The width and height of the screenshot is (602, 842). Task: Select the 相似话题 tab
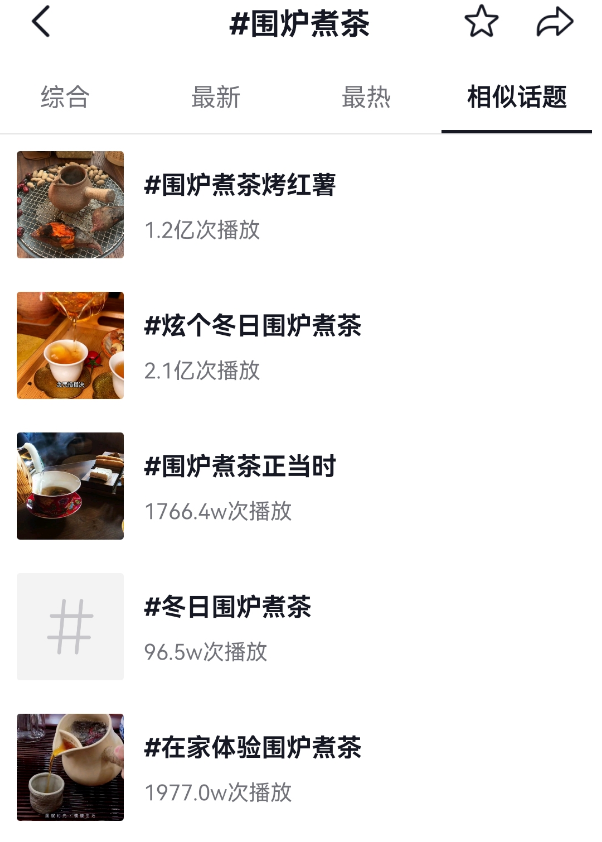(x=516, y=97)
